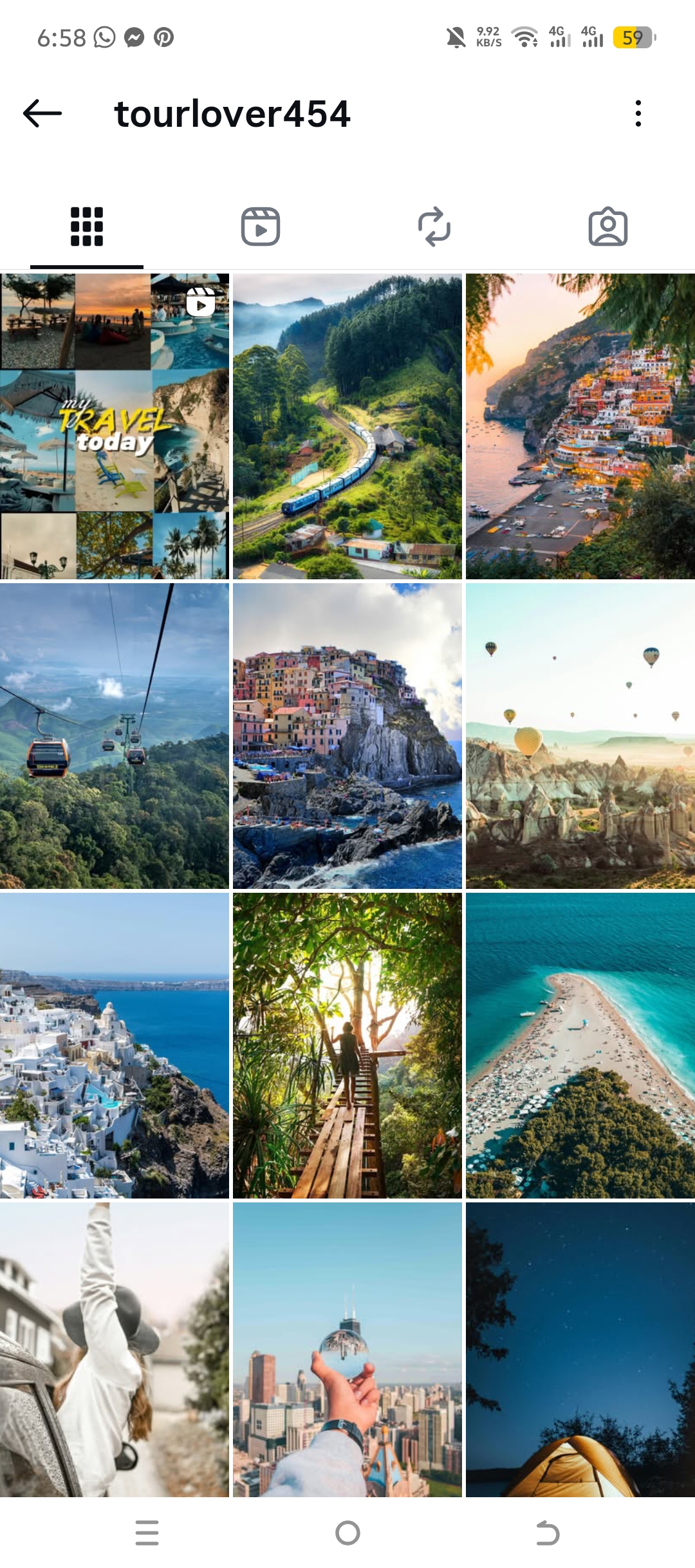The width and height of the screenshot is (695, 1568).
Task: Open the My Travel Today reel
Action: coord(115,426)
